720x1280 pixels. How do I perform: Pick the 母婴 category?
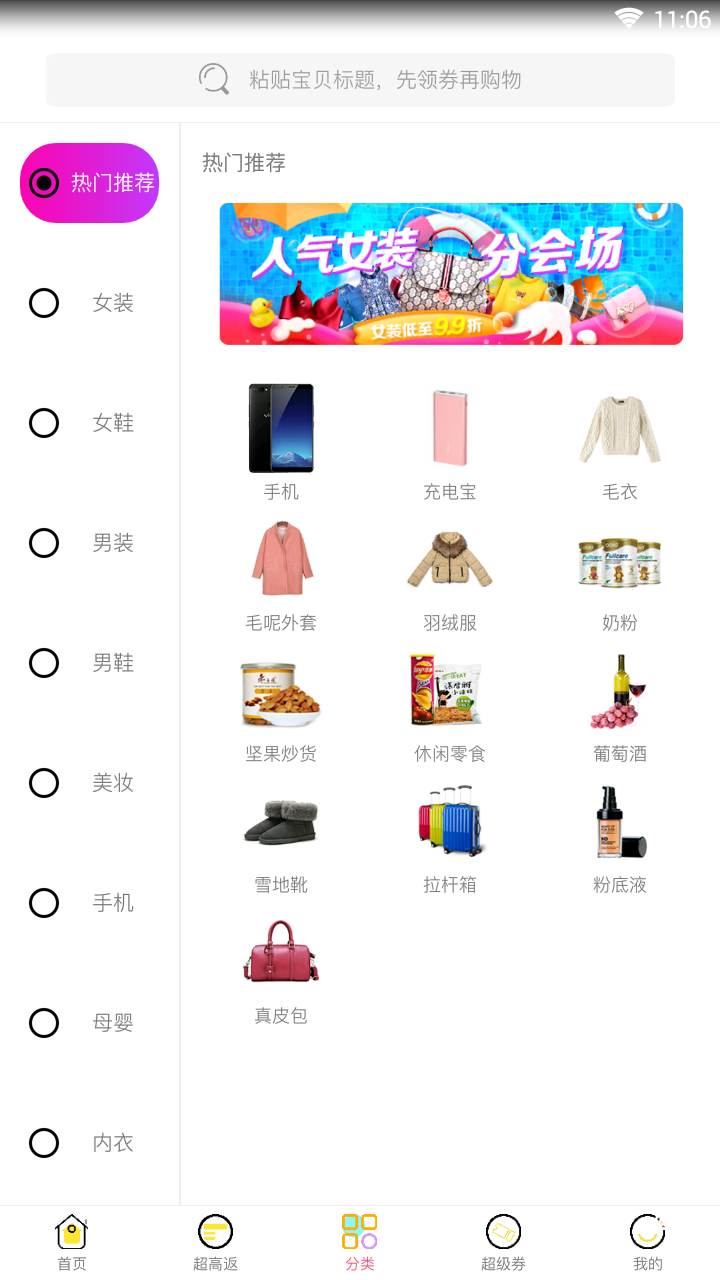(x=88, y=1023)
